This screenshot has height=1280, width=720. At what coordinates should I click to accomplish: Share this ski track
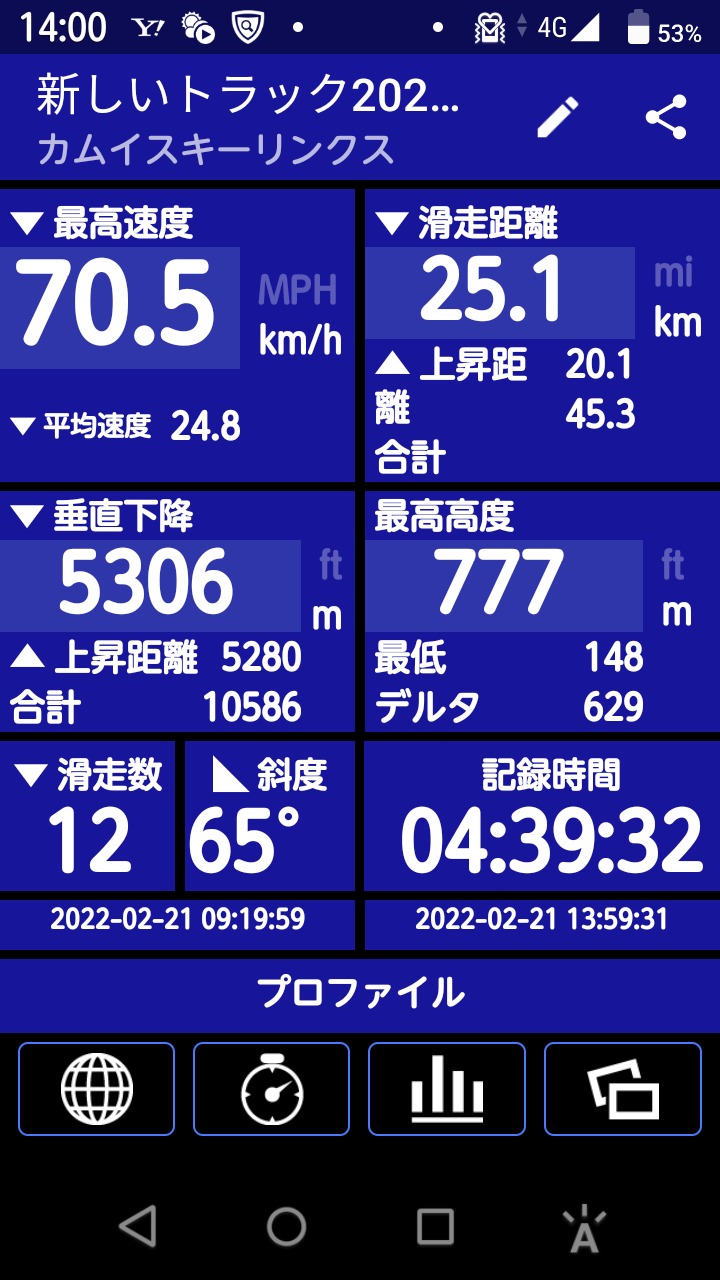666,117
